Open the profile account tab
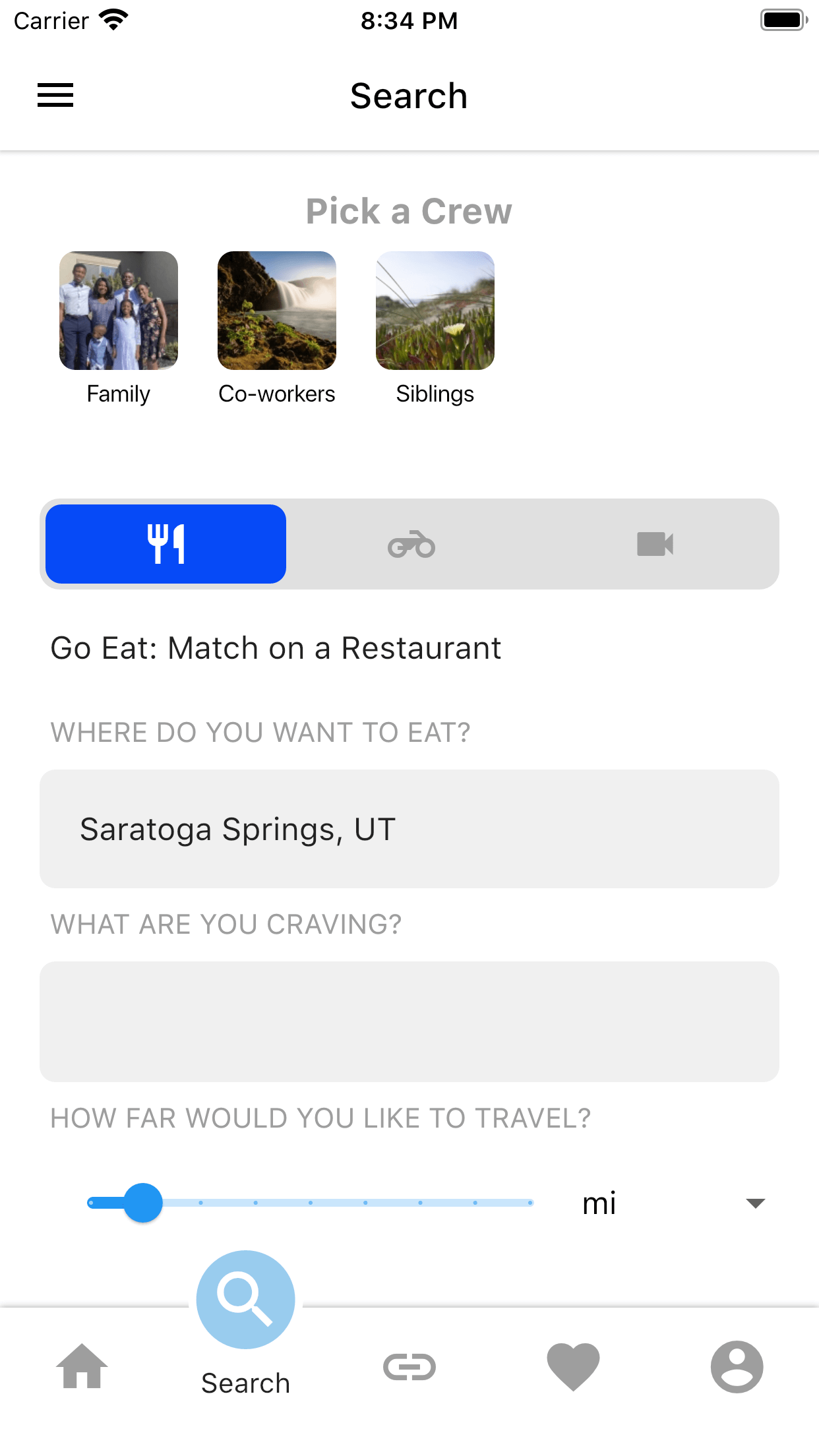Screen dimensions: 819x1456 [737, 1366]
